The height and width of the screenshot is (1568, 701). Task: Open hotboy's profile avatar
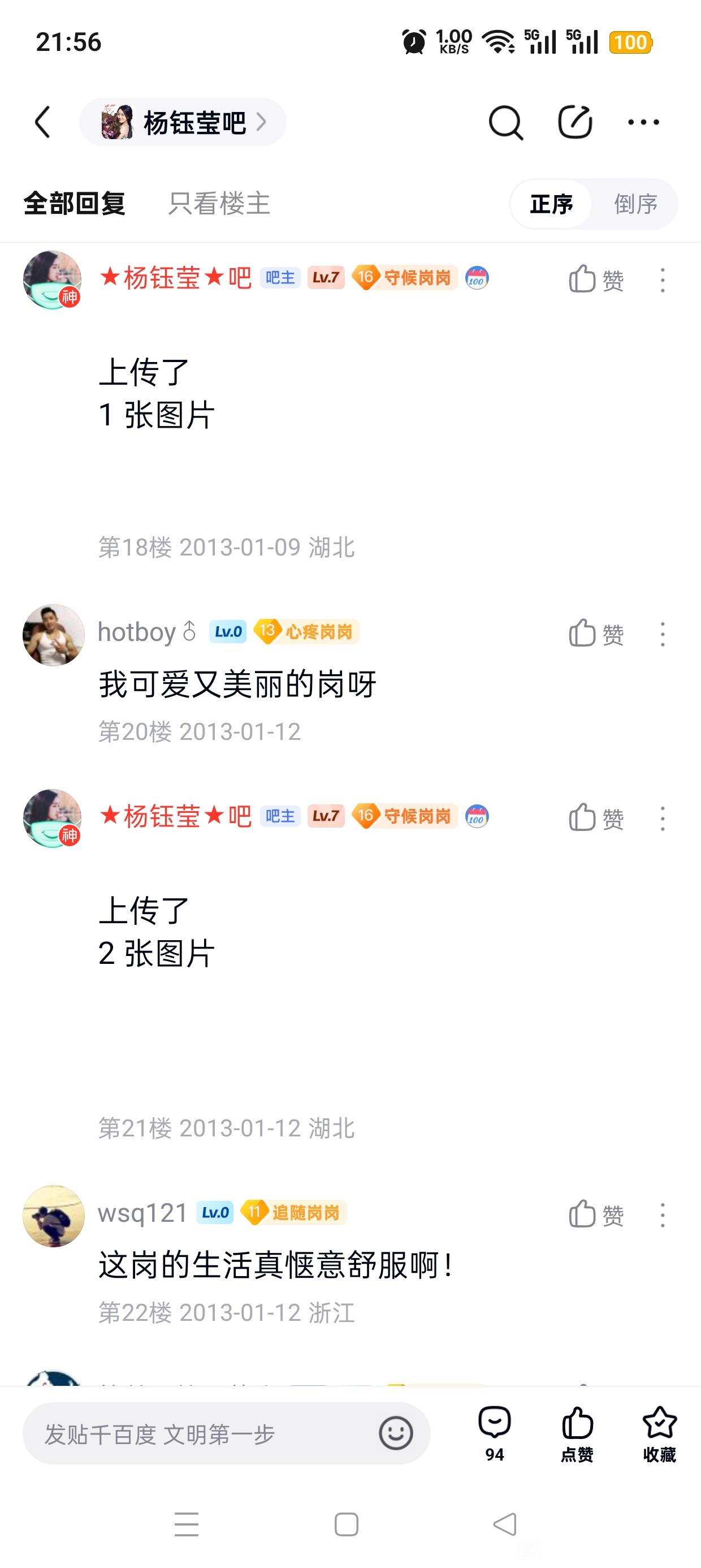54,635
